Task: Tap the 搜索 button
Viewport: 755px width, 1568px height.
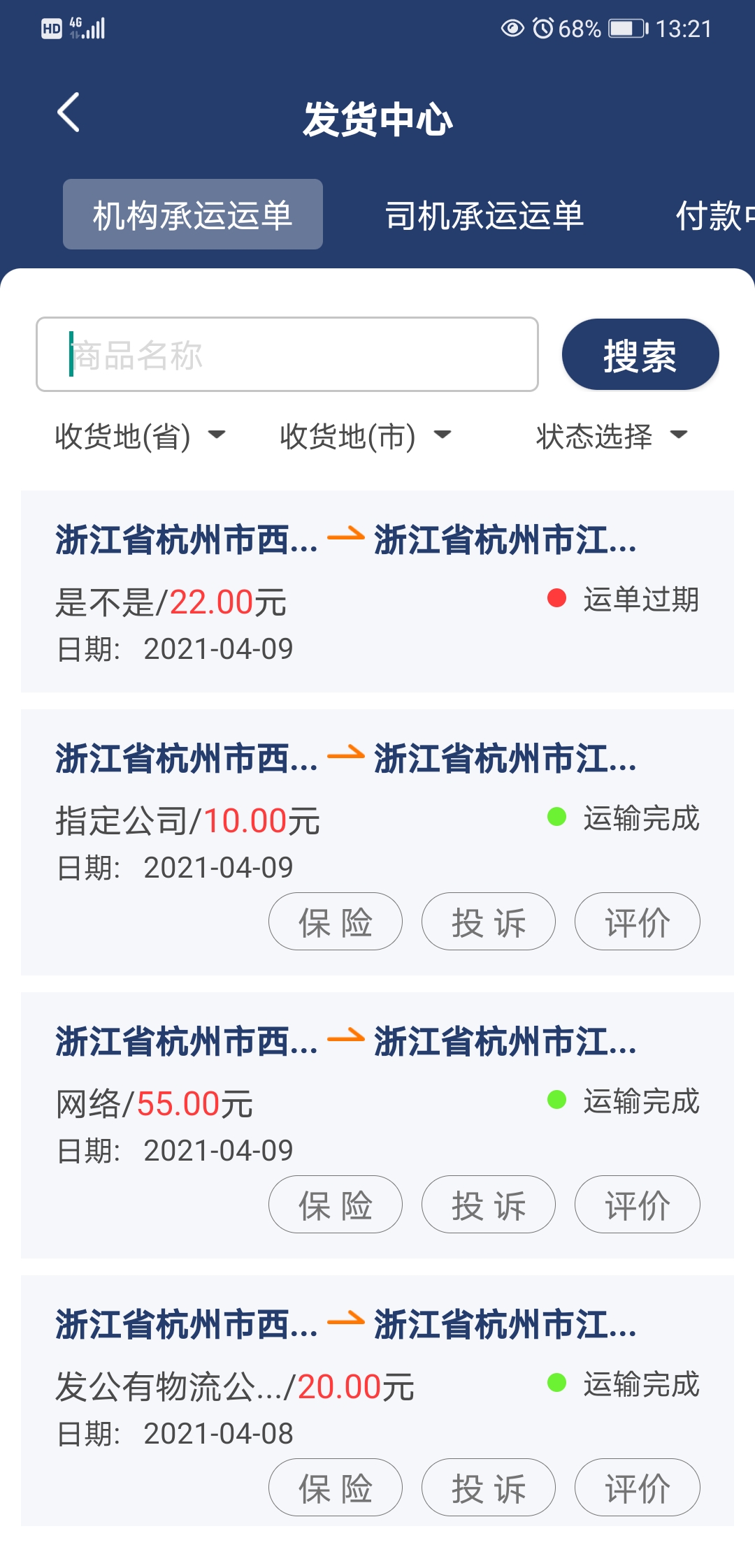Action: click(x=640, y=355)
